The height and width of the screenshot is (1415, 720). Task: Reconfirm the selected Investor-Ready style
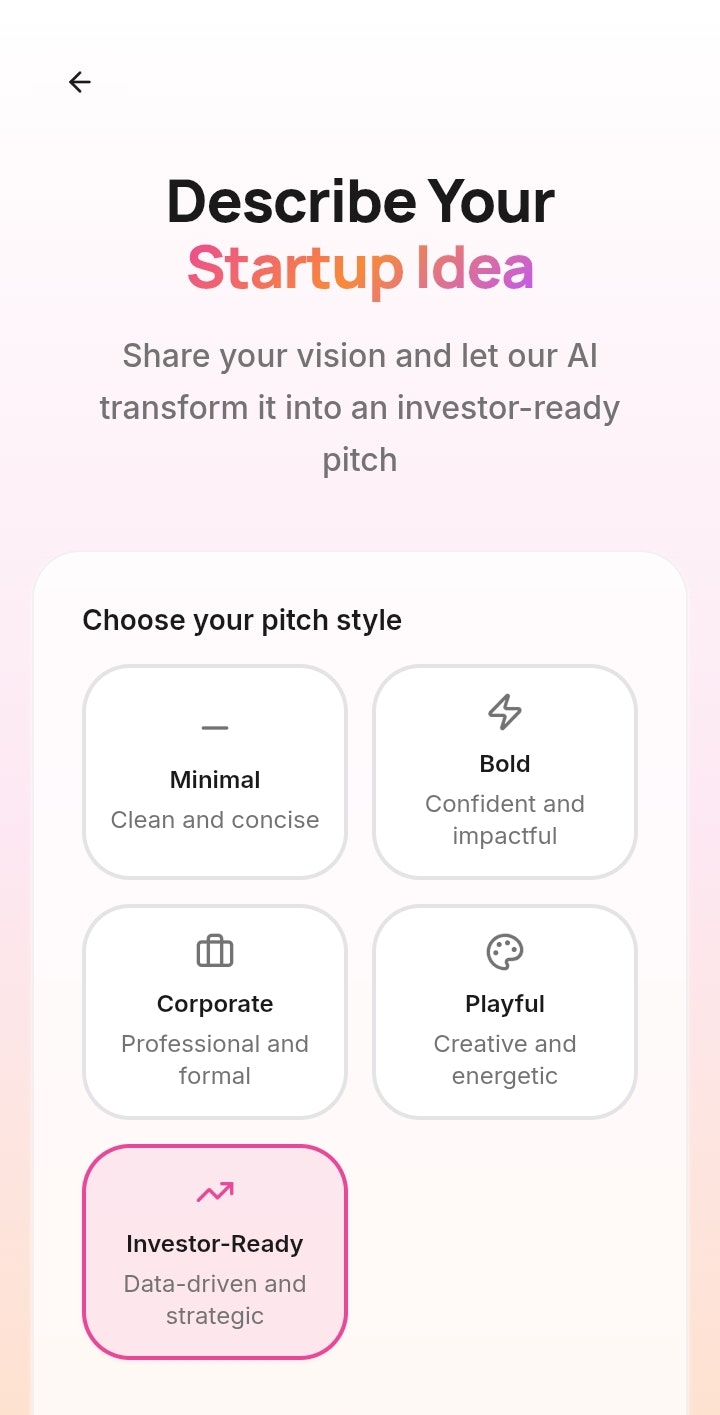pyautogui.click(x=214, y=1251)
